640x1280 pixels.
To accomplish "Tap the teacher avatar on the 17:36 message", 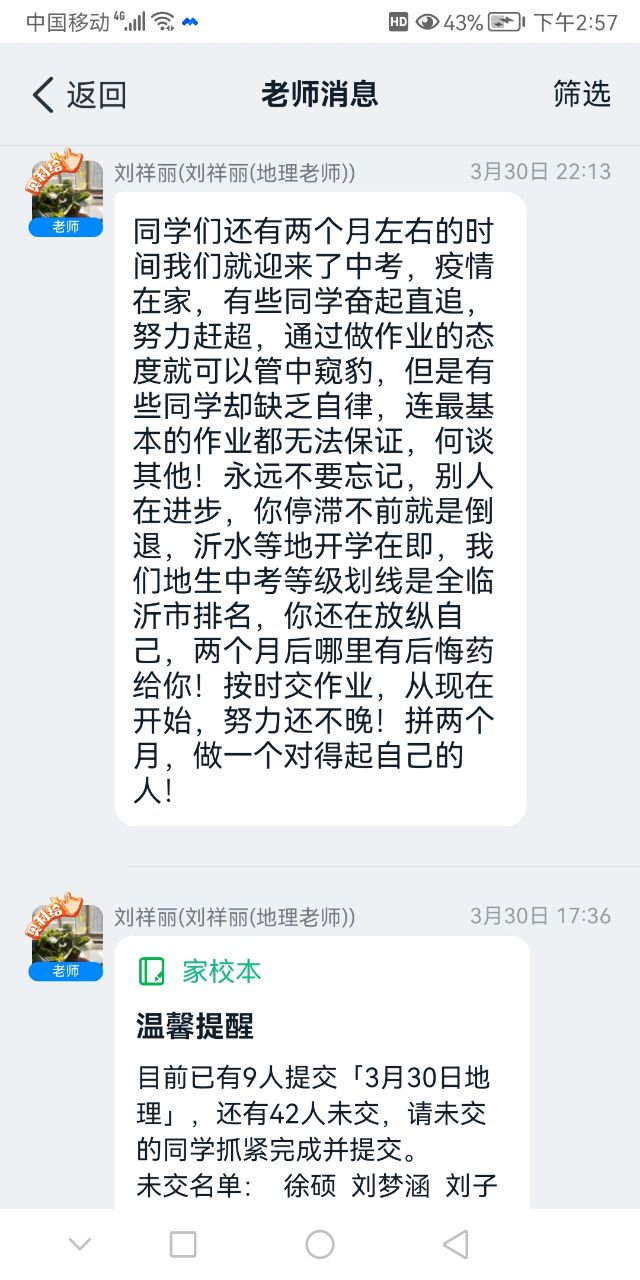I will 67,940.
